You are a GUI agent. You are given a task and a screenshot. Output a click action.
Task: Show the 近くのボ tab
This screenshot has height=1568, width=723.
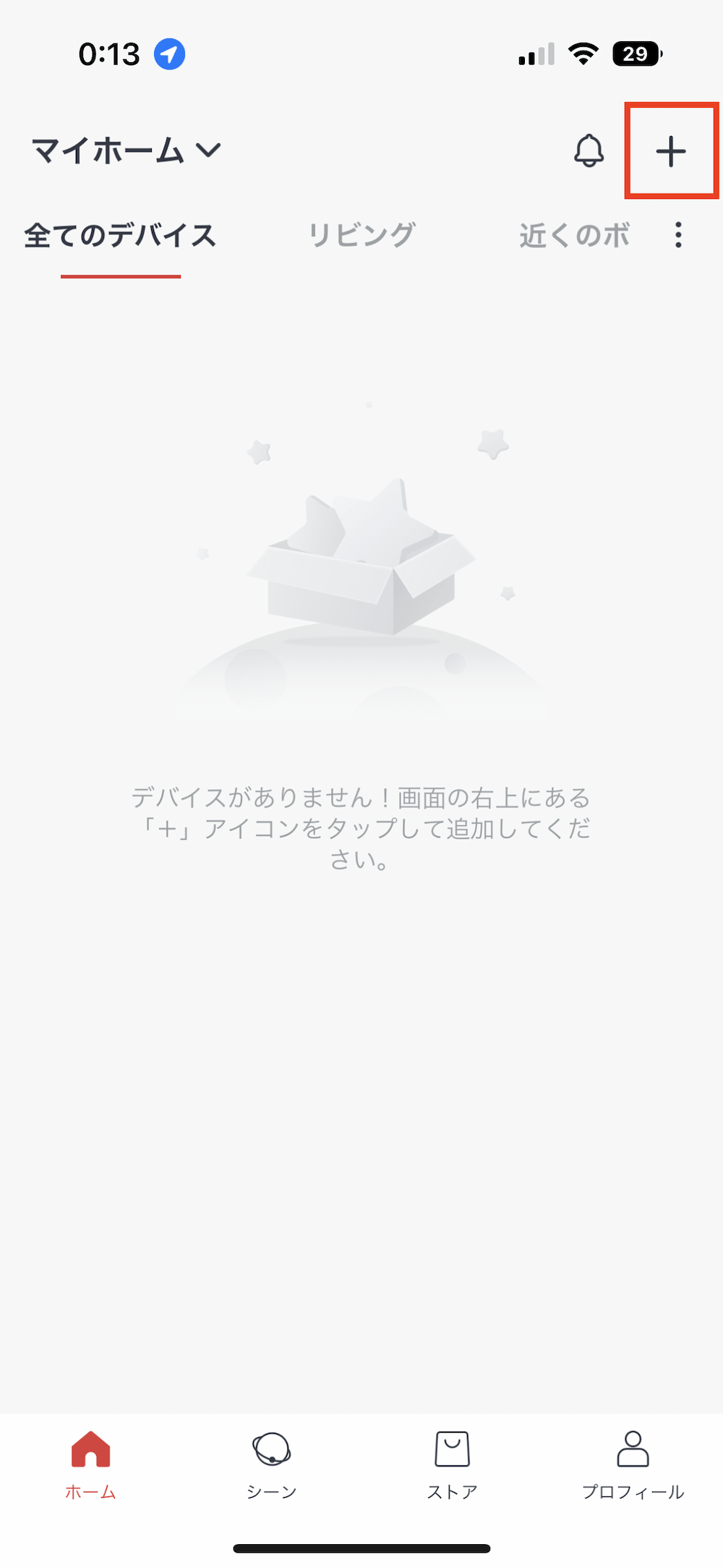pos(574,236)
